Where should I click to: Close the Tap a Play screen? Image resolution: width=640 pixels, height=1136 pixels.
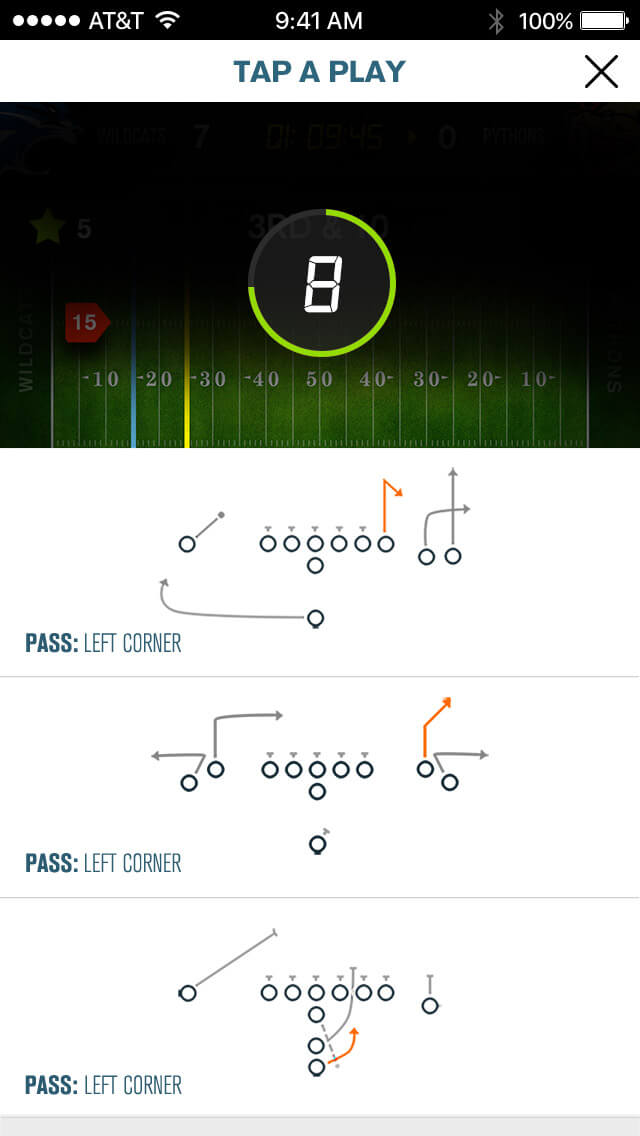click(601, 72)
